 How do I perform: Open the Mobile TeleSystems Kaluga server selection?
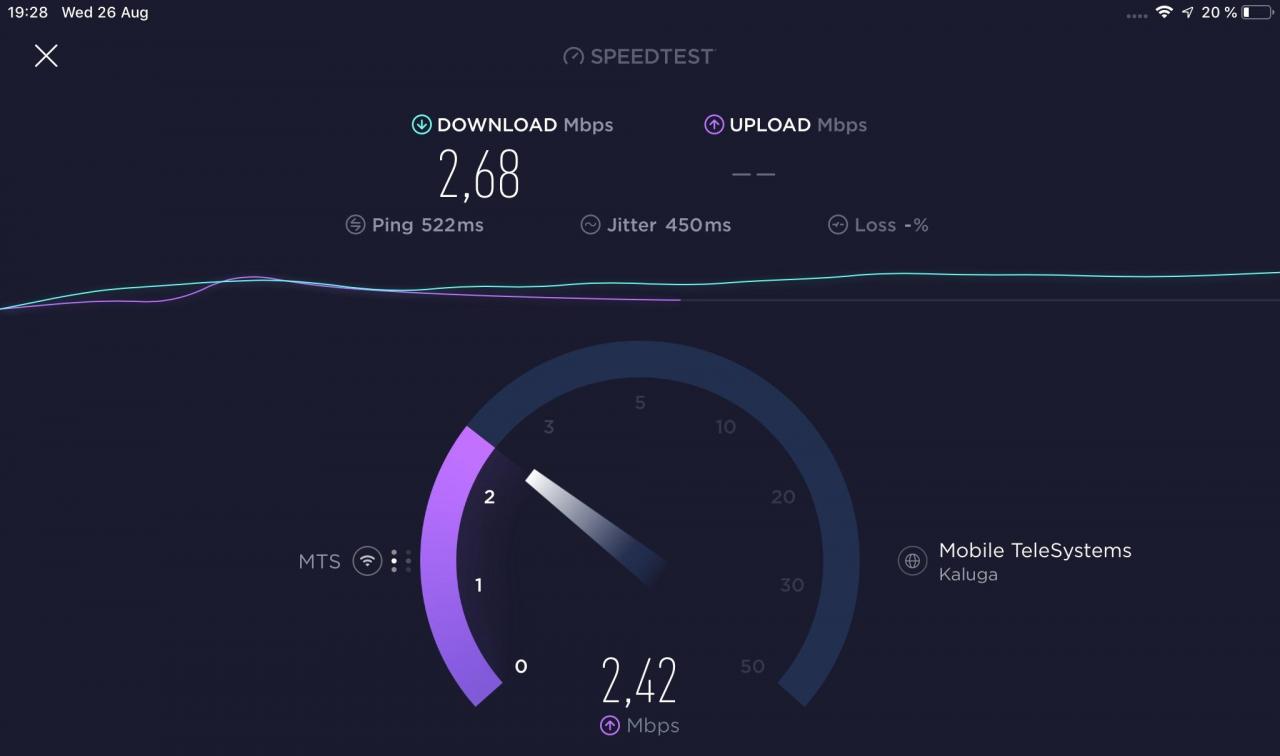click(1034, 561)
